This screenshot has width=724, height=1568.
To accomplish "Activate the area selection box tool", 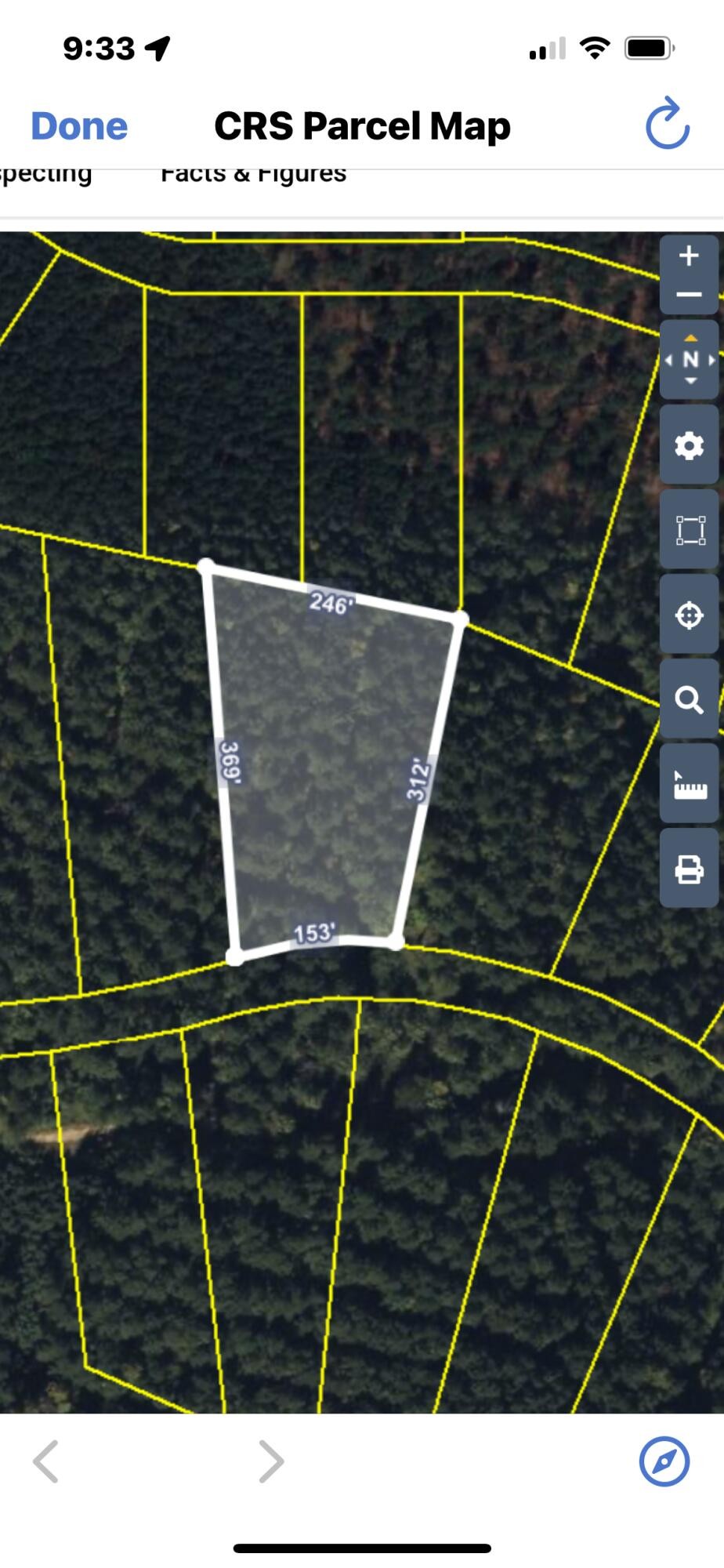I will (690, 530).
